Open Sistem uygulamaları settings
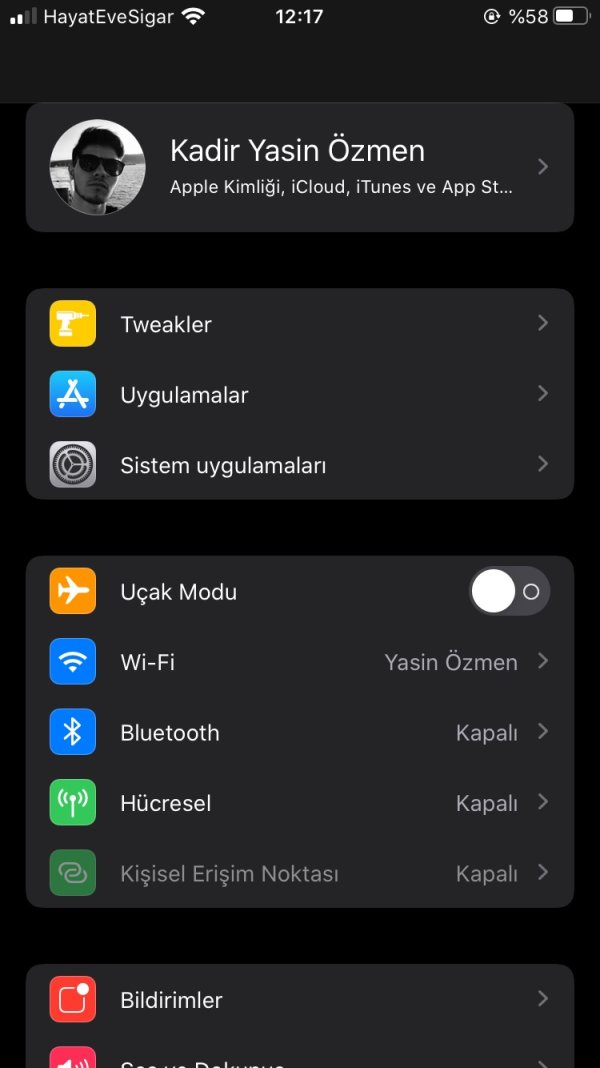 (x=300, y=465)
